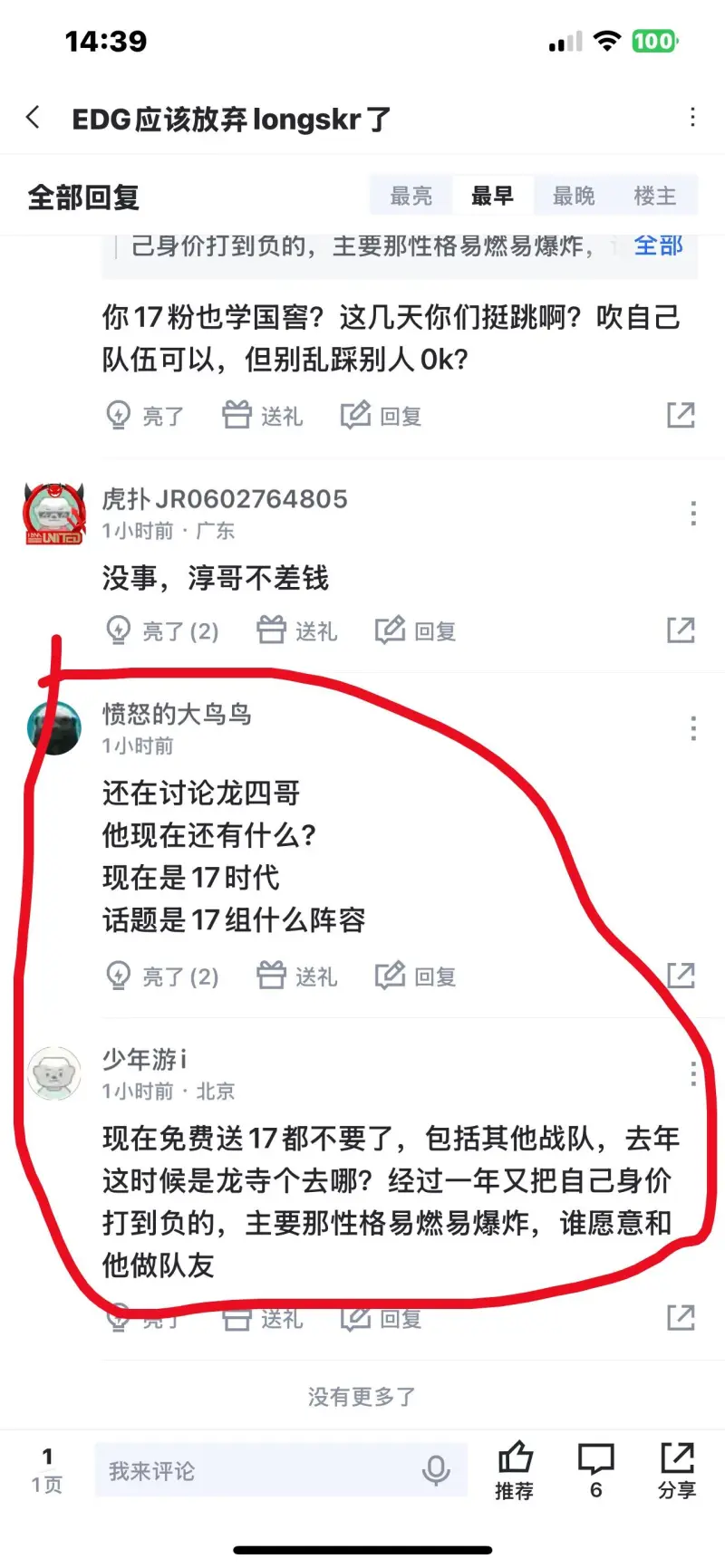Tap the 我来评论 comment box

[263, 1471]
